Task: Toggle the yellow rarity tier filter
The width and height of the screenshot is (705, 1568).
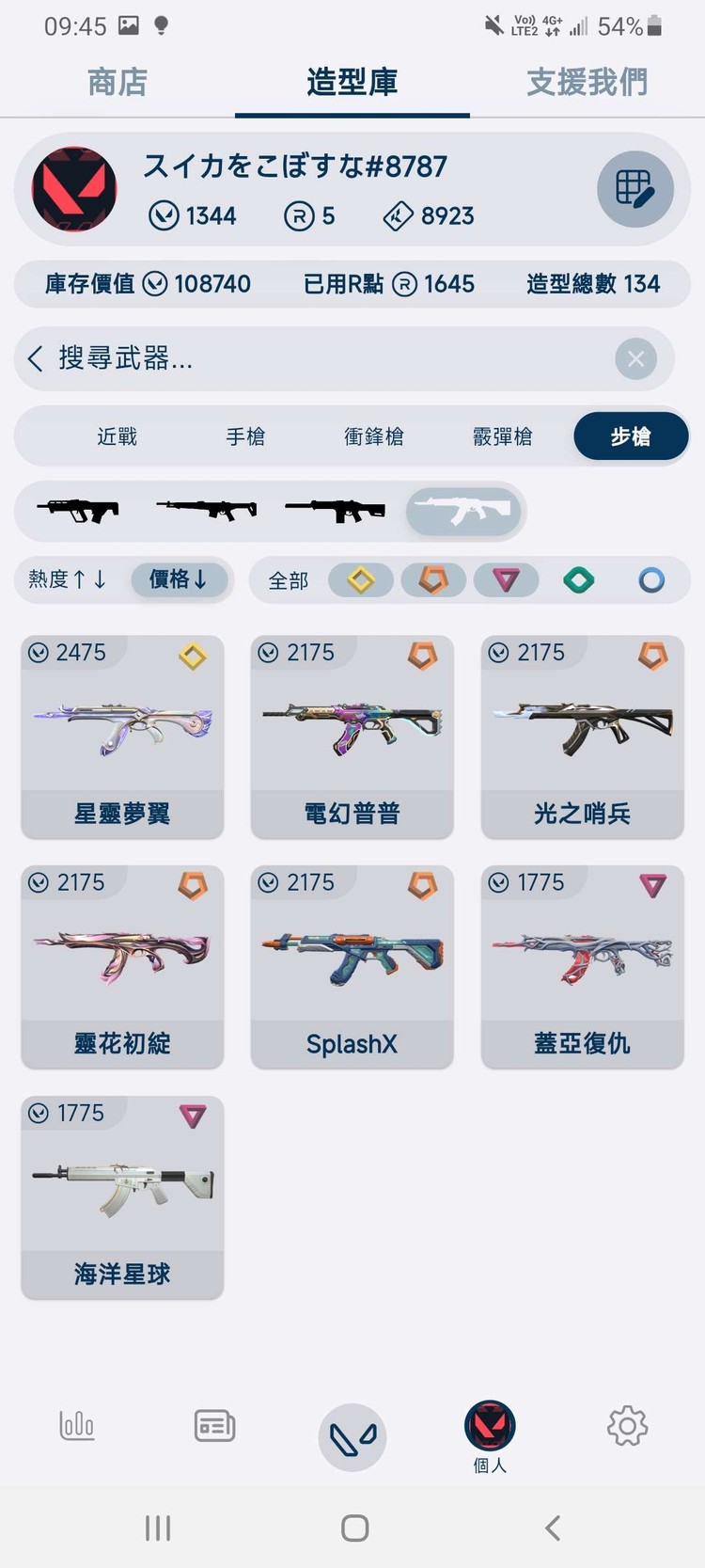Action: (x=361, y=579)
